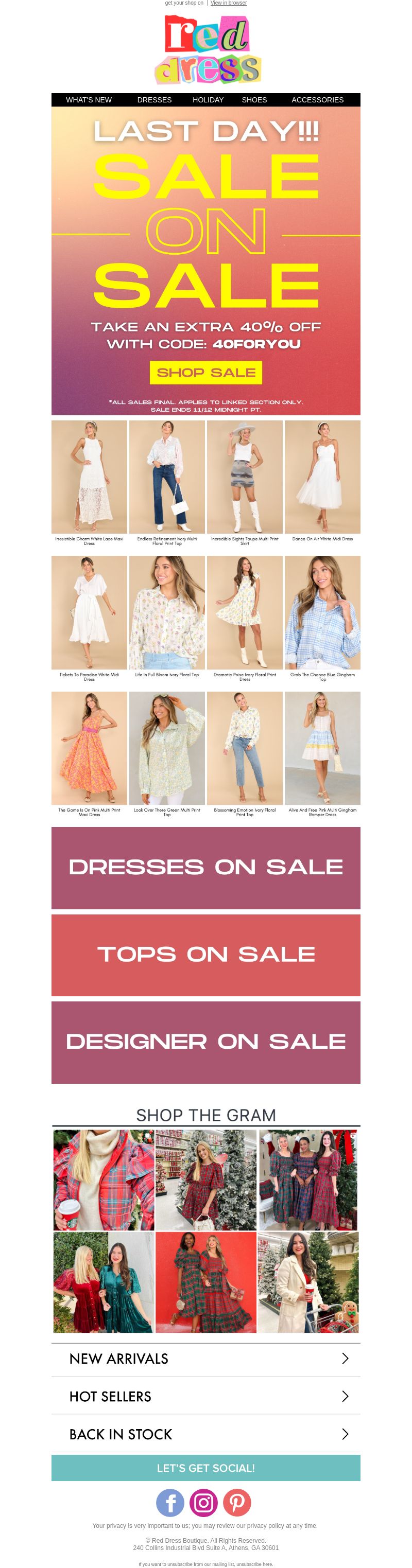The height and width of the screenshot is (1568, 412).
Task: Shop the Designer On Sale banner
Action: pos(205,1042)
